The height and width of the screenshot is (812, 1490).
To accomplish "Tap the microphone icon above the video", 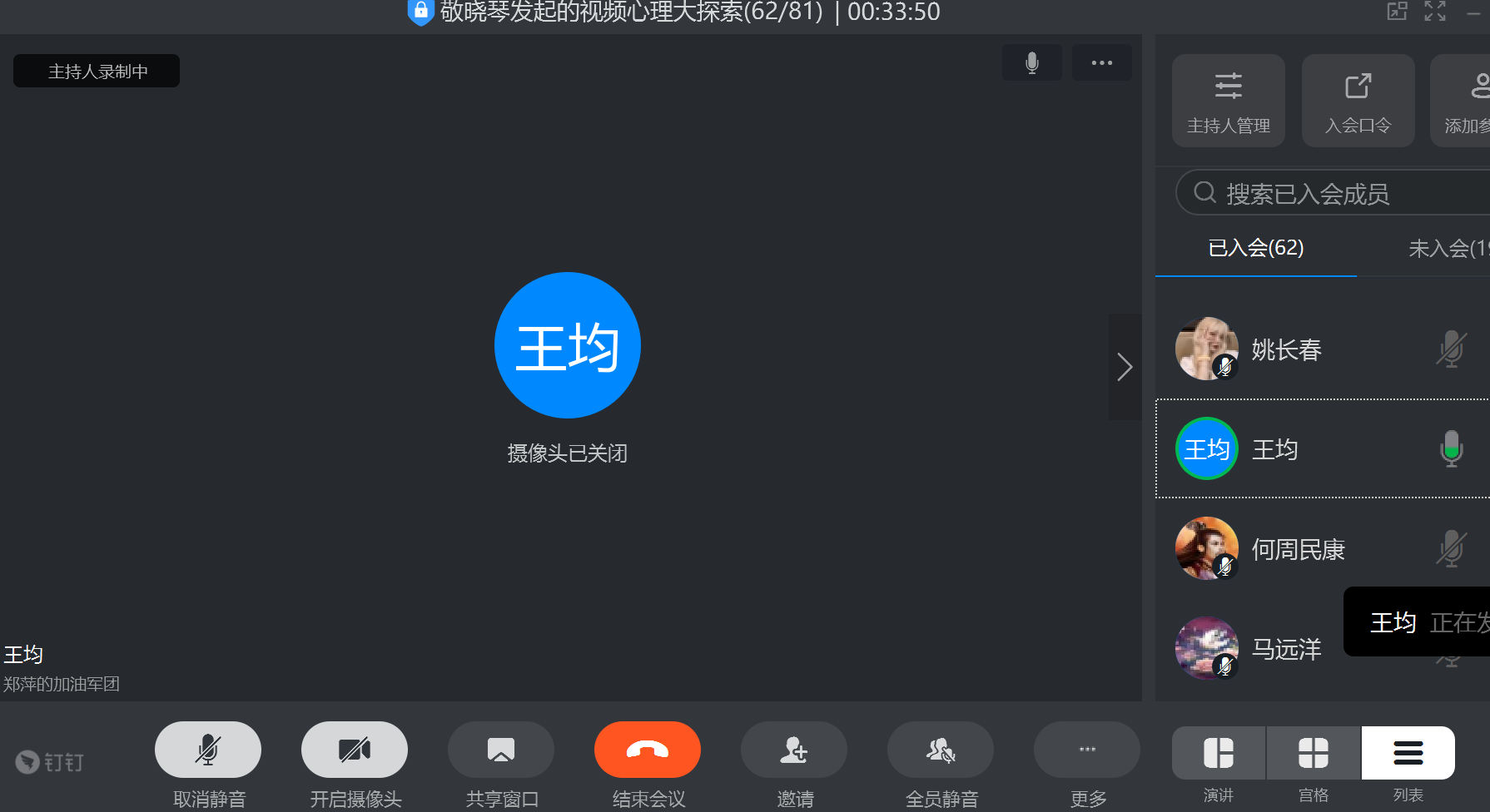I will 1032,63.
